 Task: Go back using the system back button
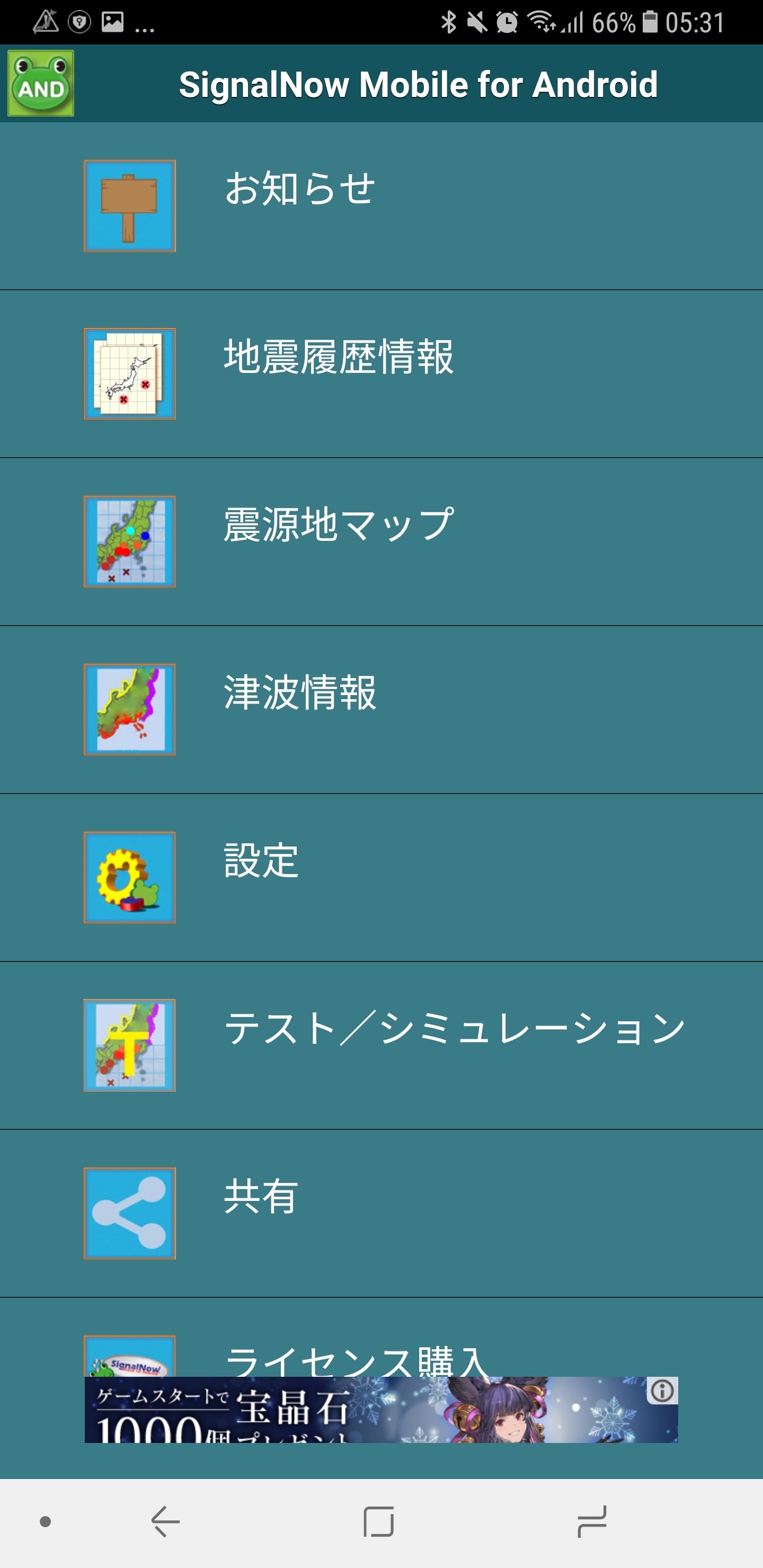(165, 1522)
